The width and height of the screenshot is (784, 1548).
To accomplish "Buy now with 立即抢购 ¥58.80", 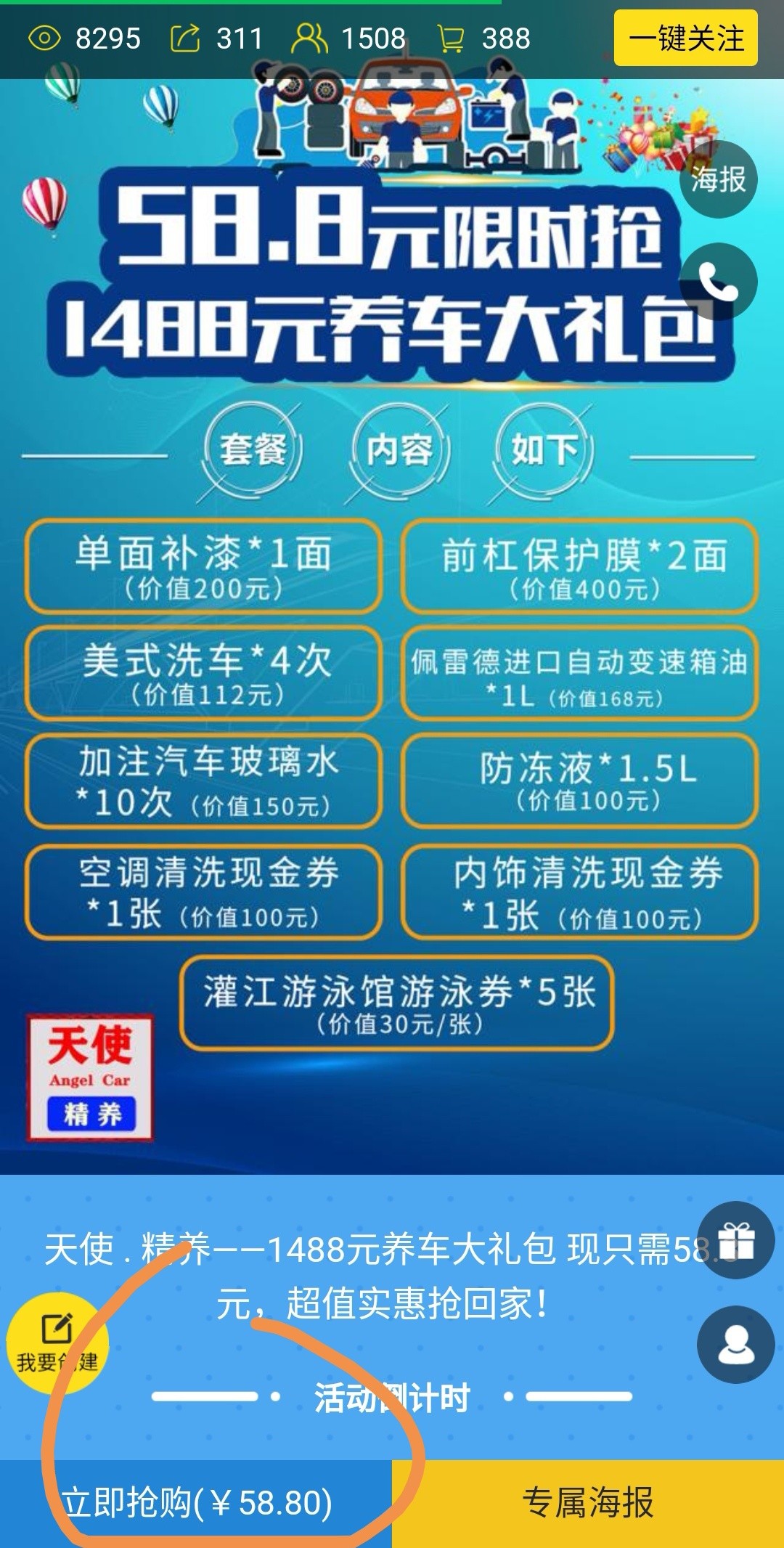I will (196, 1503).
